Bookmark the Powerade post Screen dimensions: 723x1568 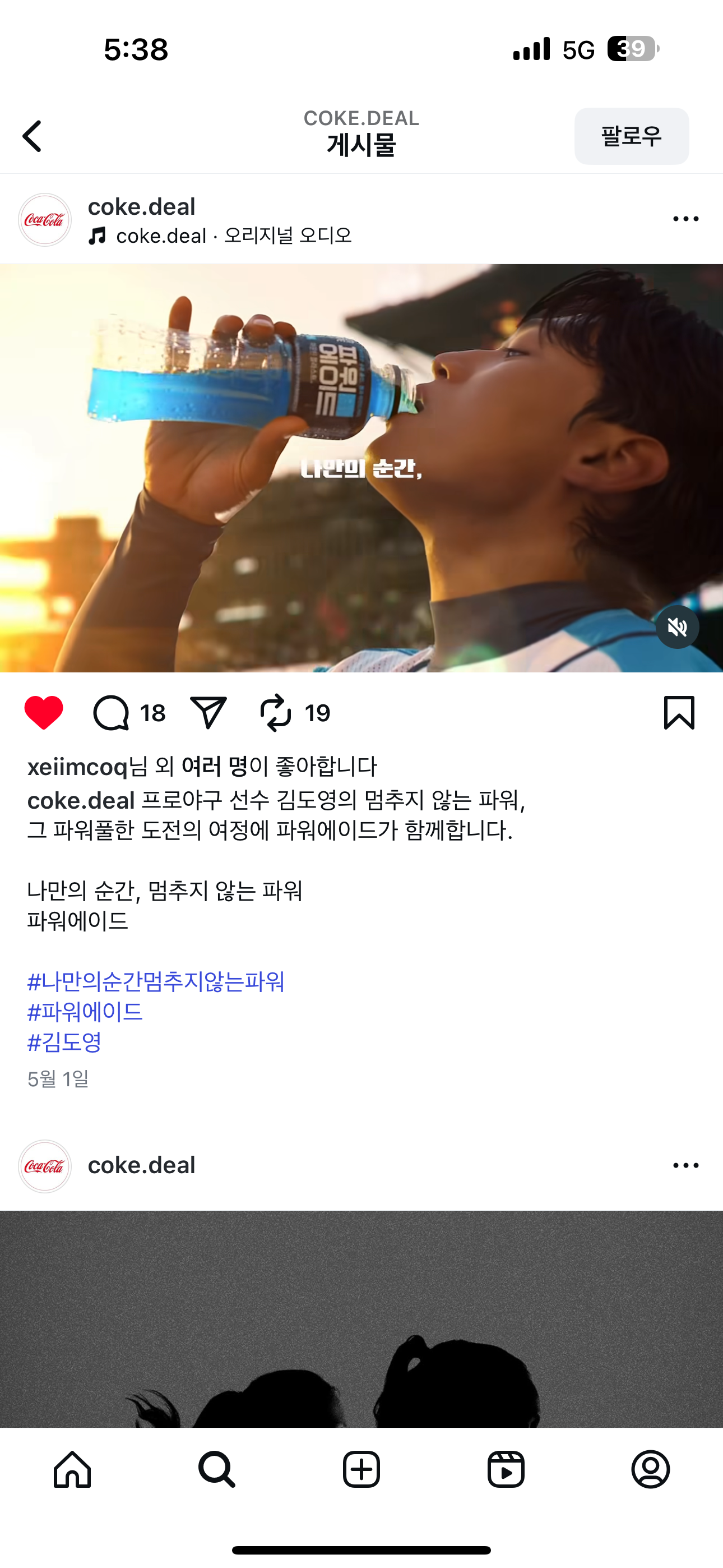pos(679,712)
